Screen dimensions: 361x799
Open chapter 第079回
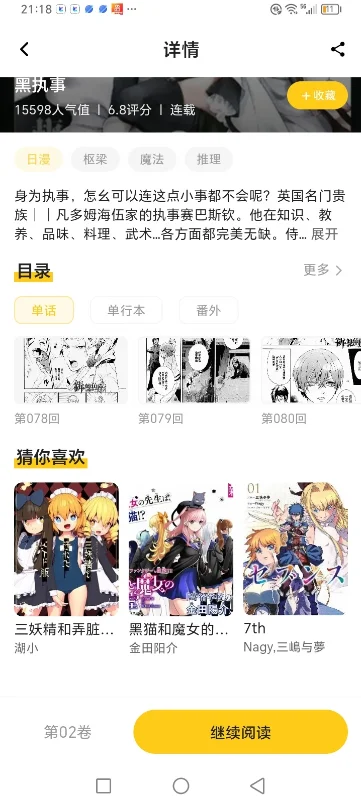194,381
